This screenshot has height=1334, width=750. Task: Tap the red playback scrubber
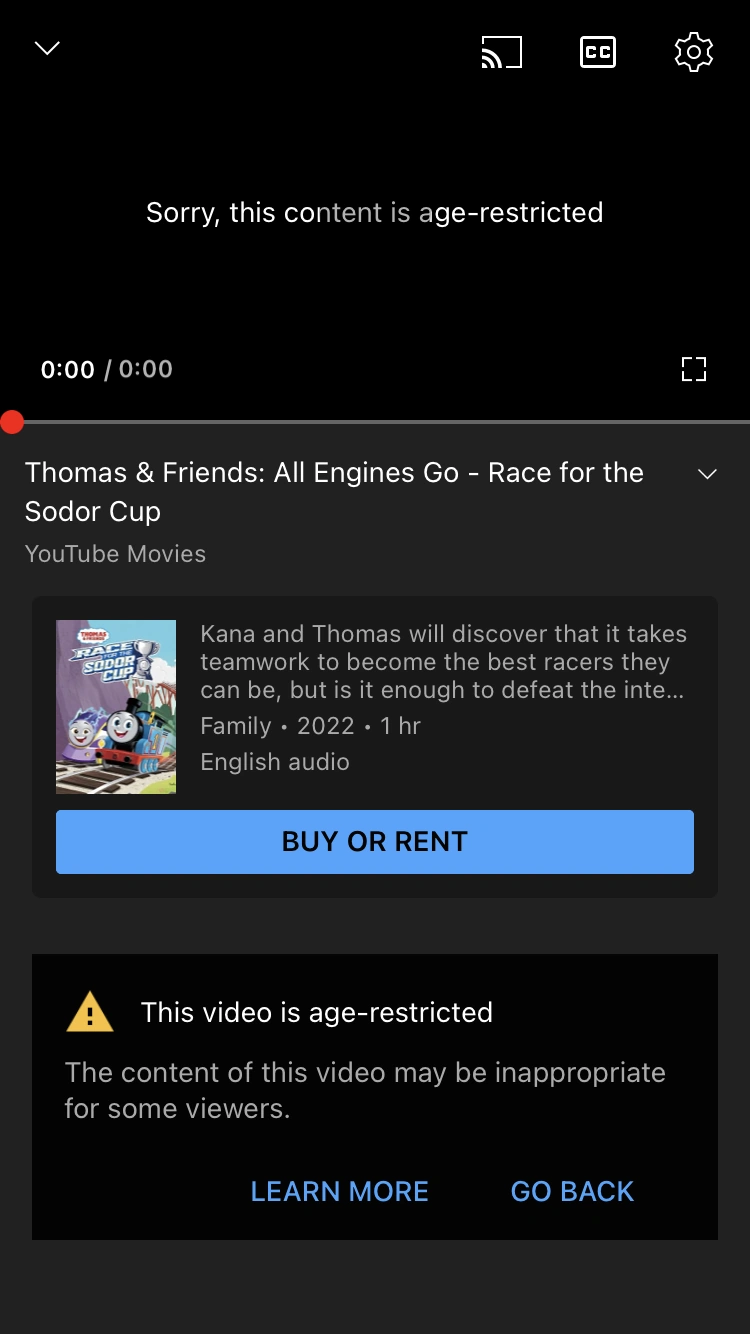tap(11, 422)
